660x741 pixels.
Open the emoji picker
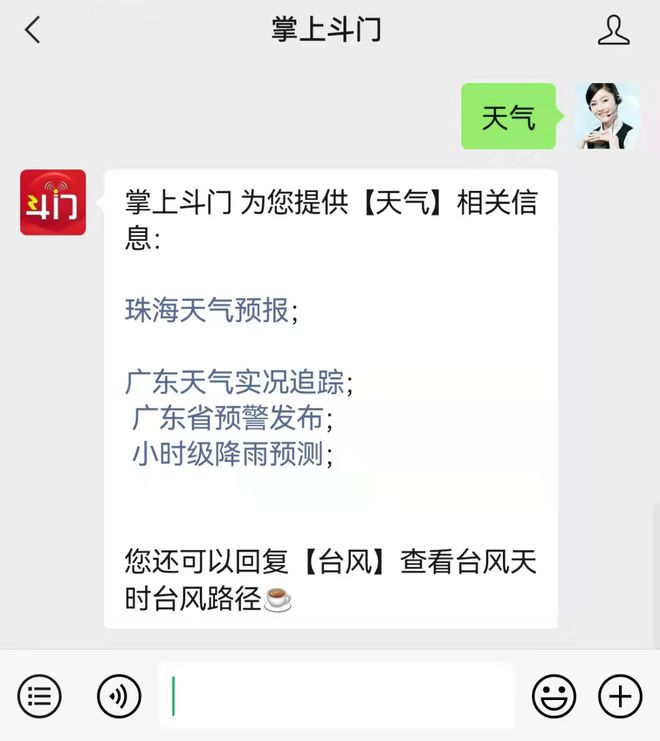553,696
